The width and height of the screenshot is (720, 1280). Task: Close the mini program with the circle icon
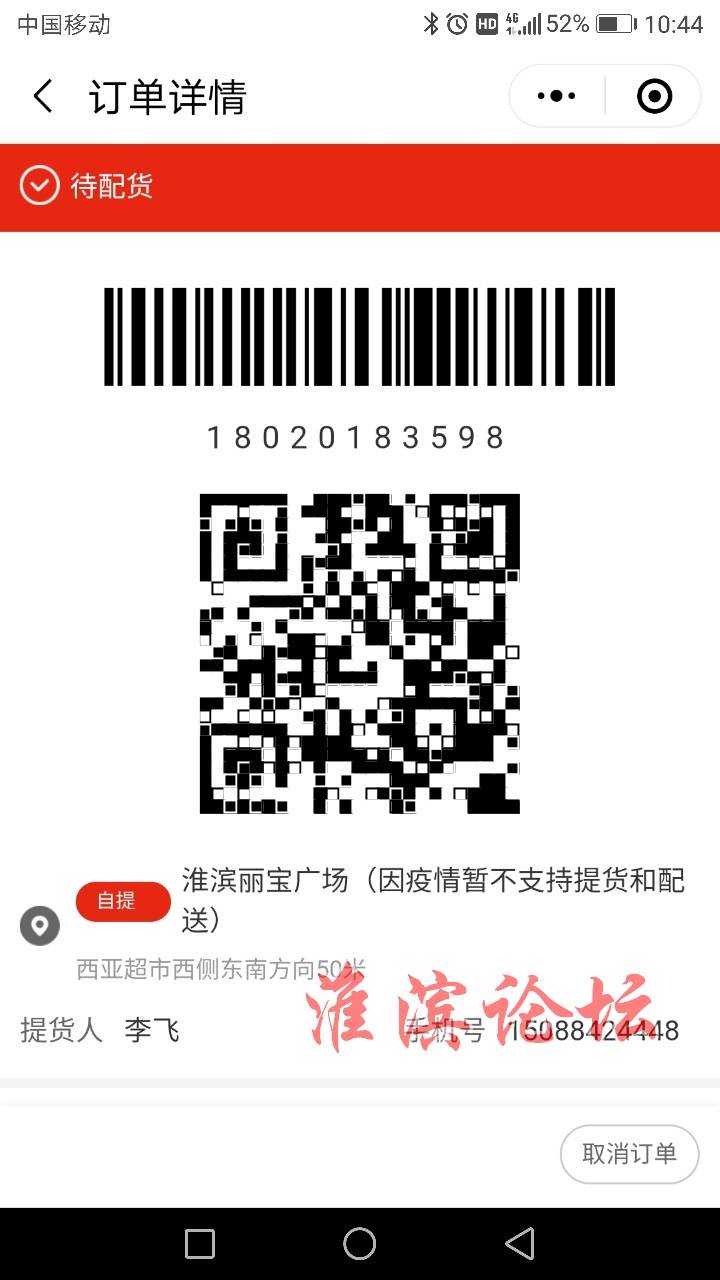click(x=654, y=96)
